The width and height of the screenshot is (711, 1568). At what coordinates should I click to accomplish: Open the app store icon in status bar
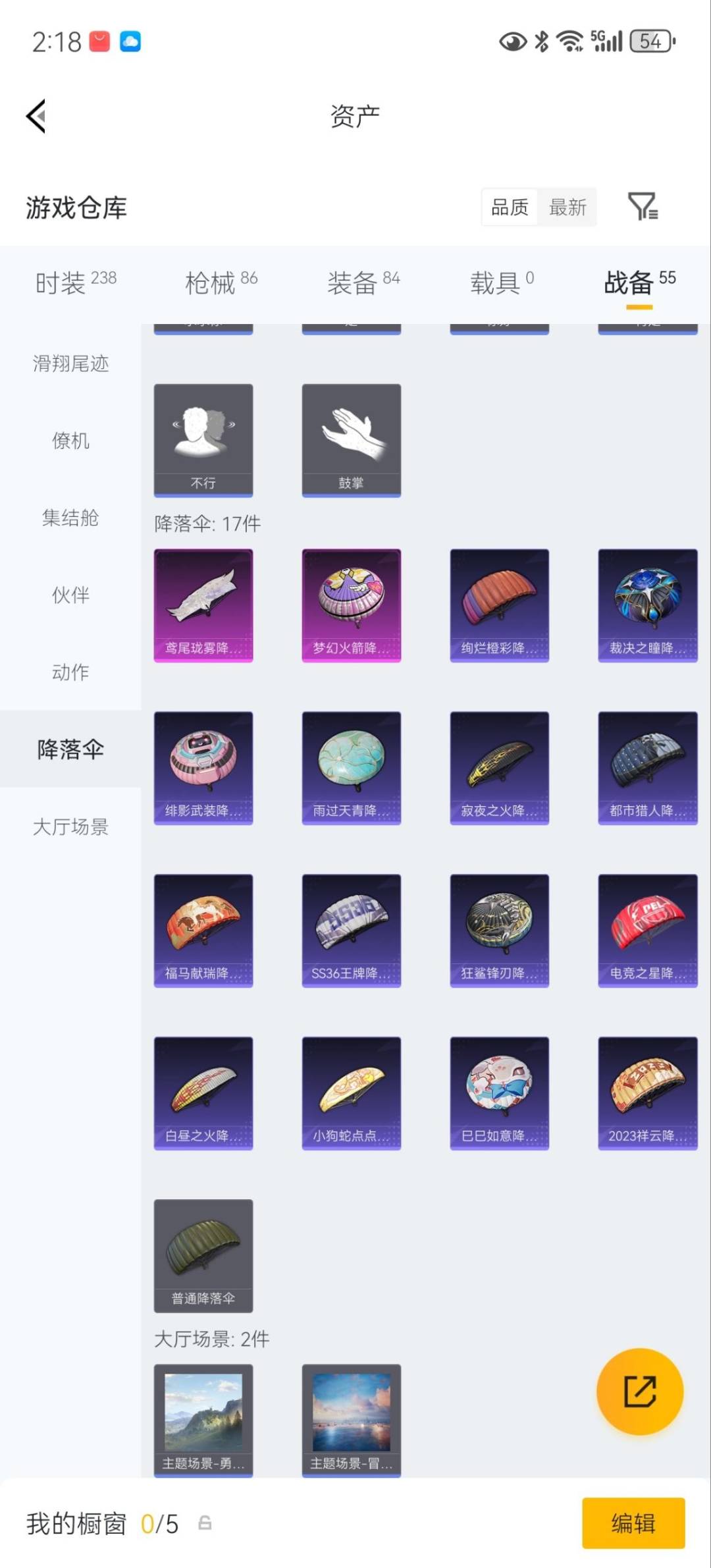click(x=100, y=41)
